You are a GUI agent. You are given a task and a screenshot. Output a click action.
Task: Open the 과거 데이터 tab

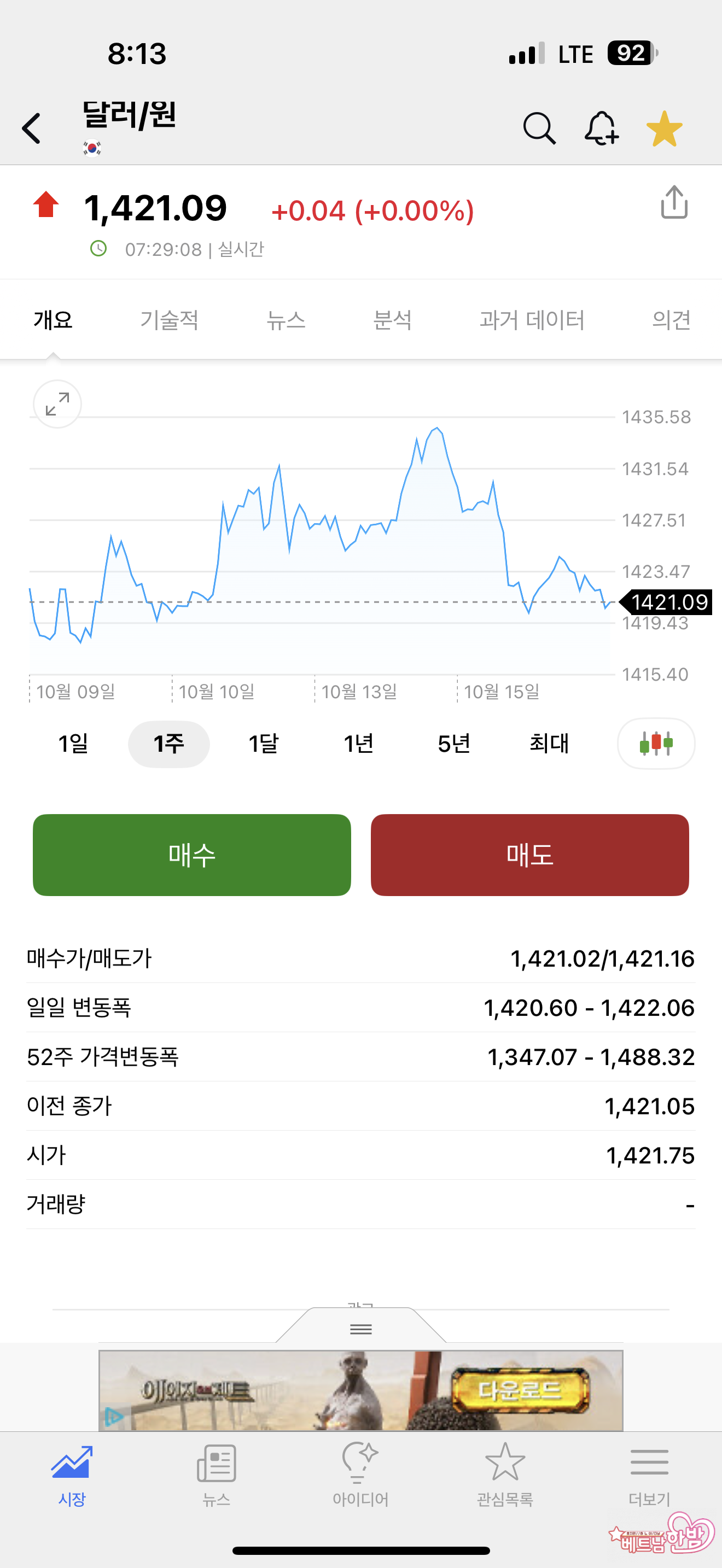532,320
